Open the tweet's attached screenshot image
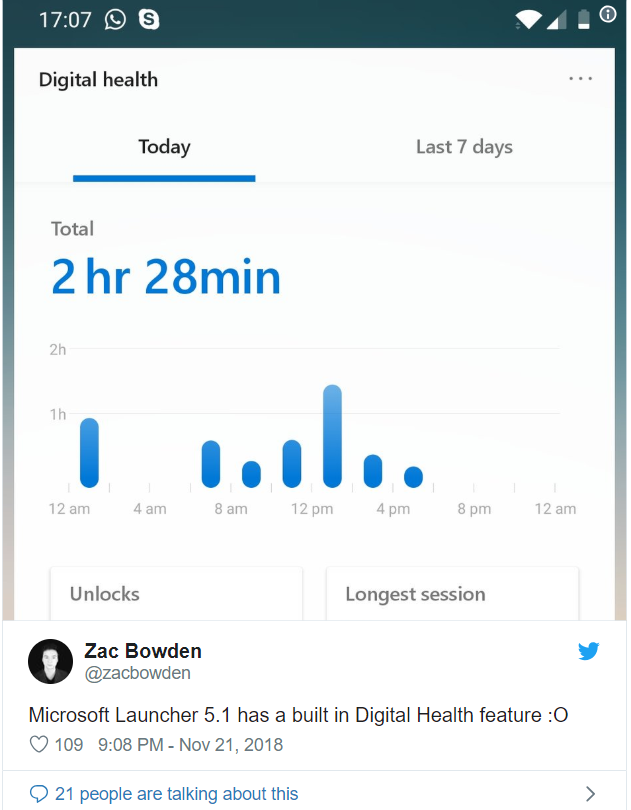 coord(315,330)
